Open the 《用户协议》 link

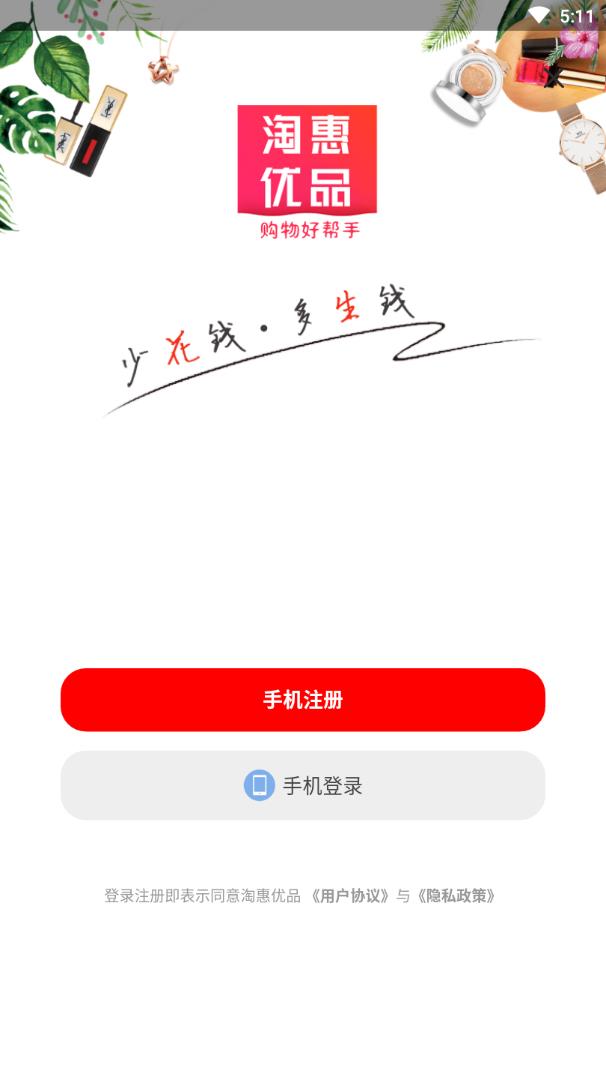pyautogui.click(x=349, y=896)
